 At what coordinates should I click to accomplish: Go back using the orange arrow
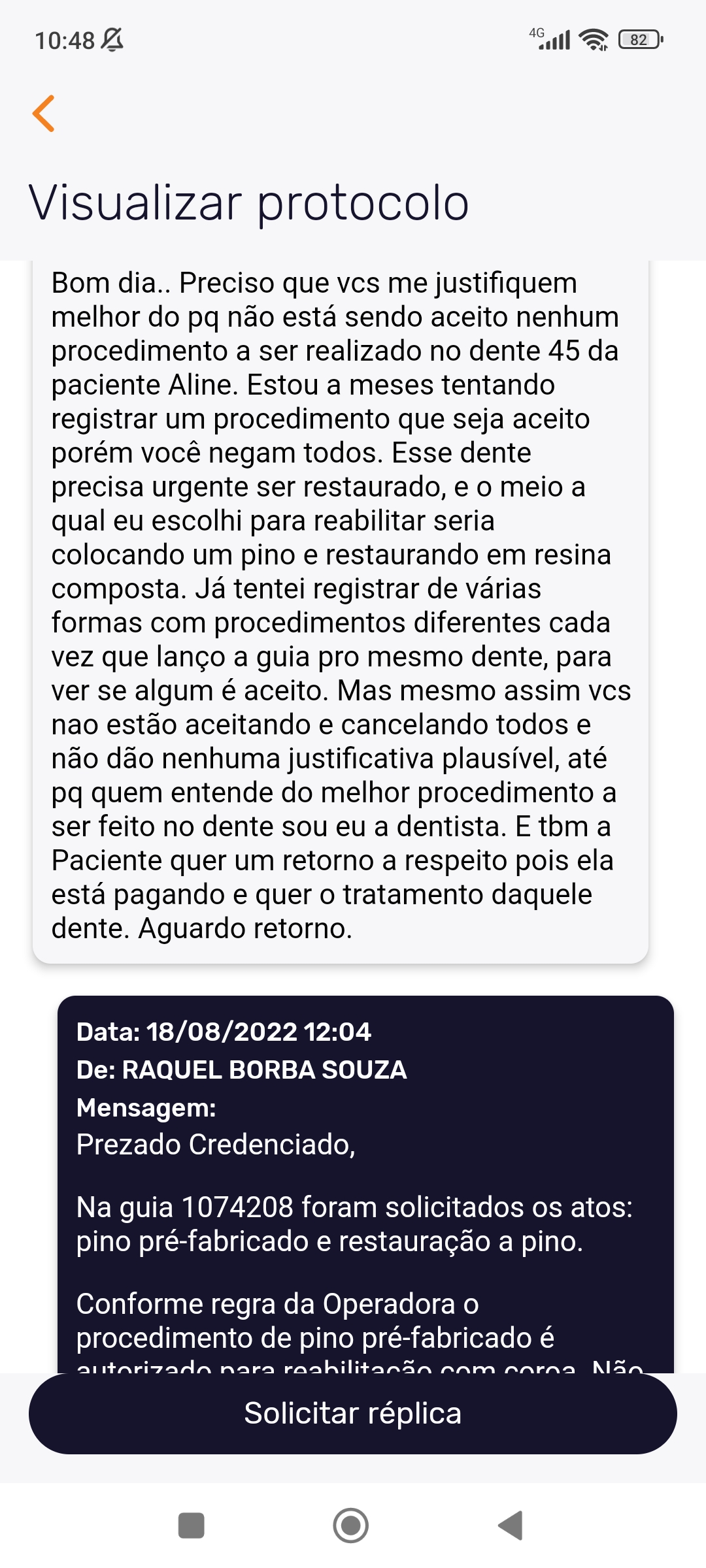[x=44, y=114]
